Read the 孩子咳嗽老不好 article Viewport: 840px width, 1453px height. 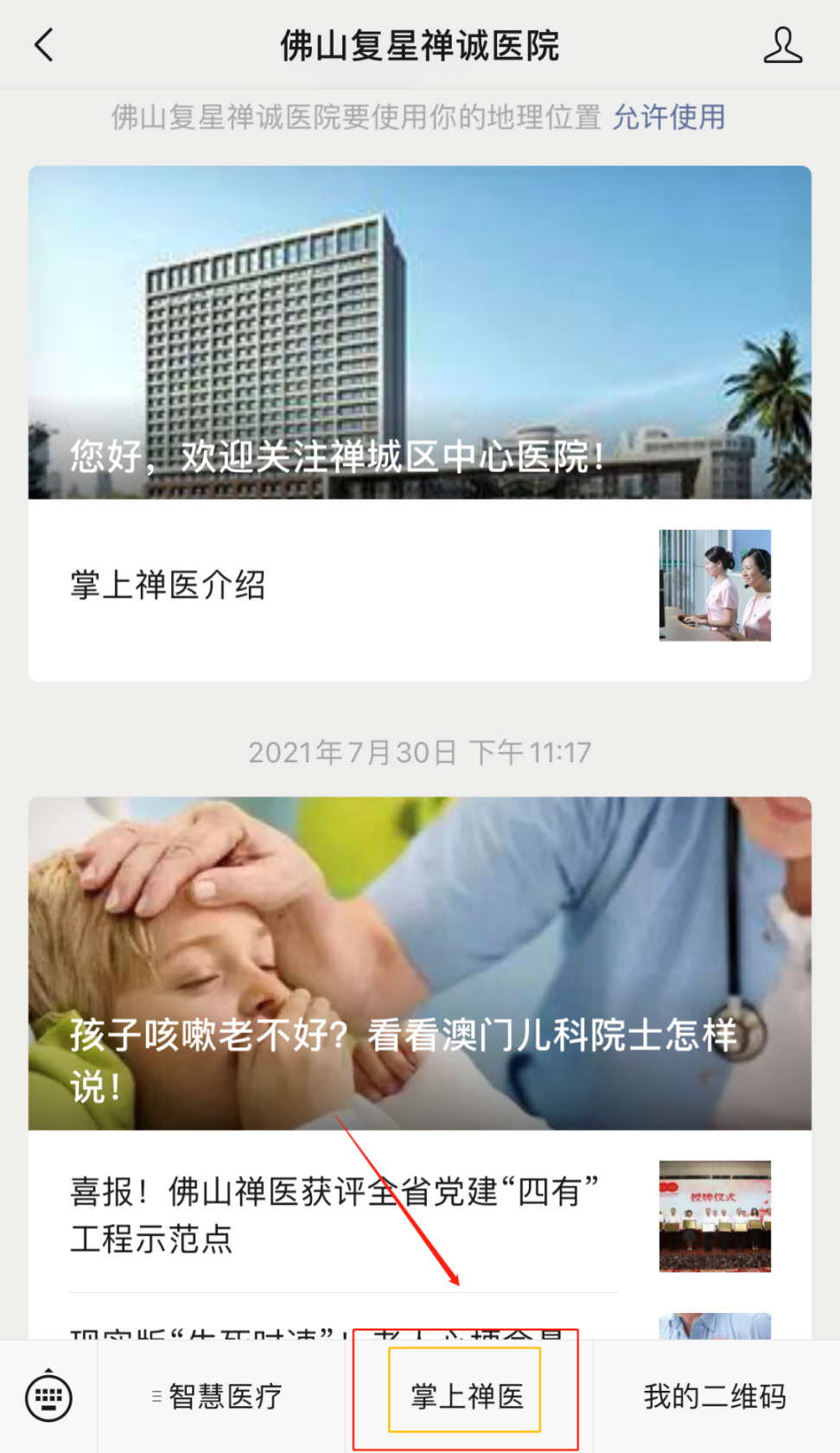pyautogui.click(x=420, y=963)
